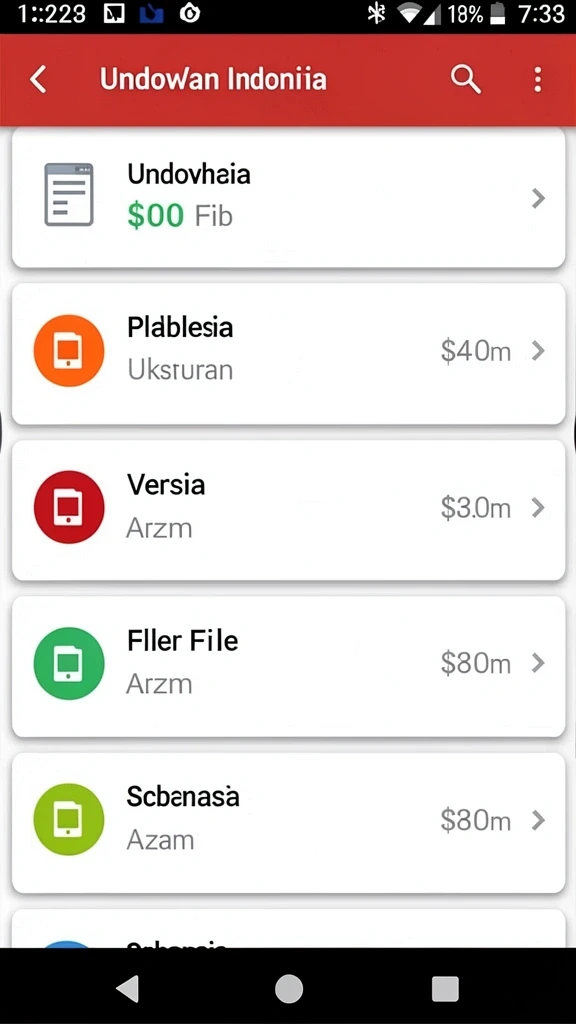Screen dimensions: 576x1024
Task: Open the Undovhaia card
Action: (288, 197)
